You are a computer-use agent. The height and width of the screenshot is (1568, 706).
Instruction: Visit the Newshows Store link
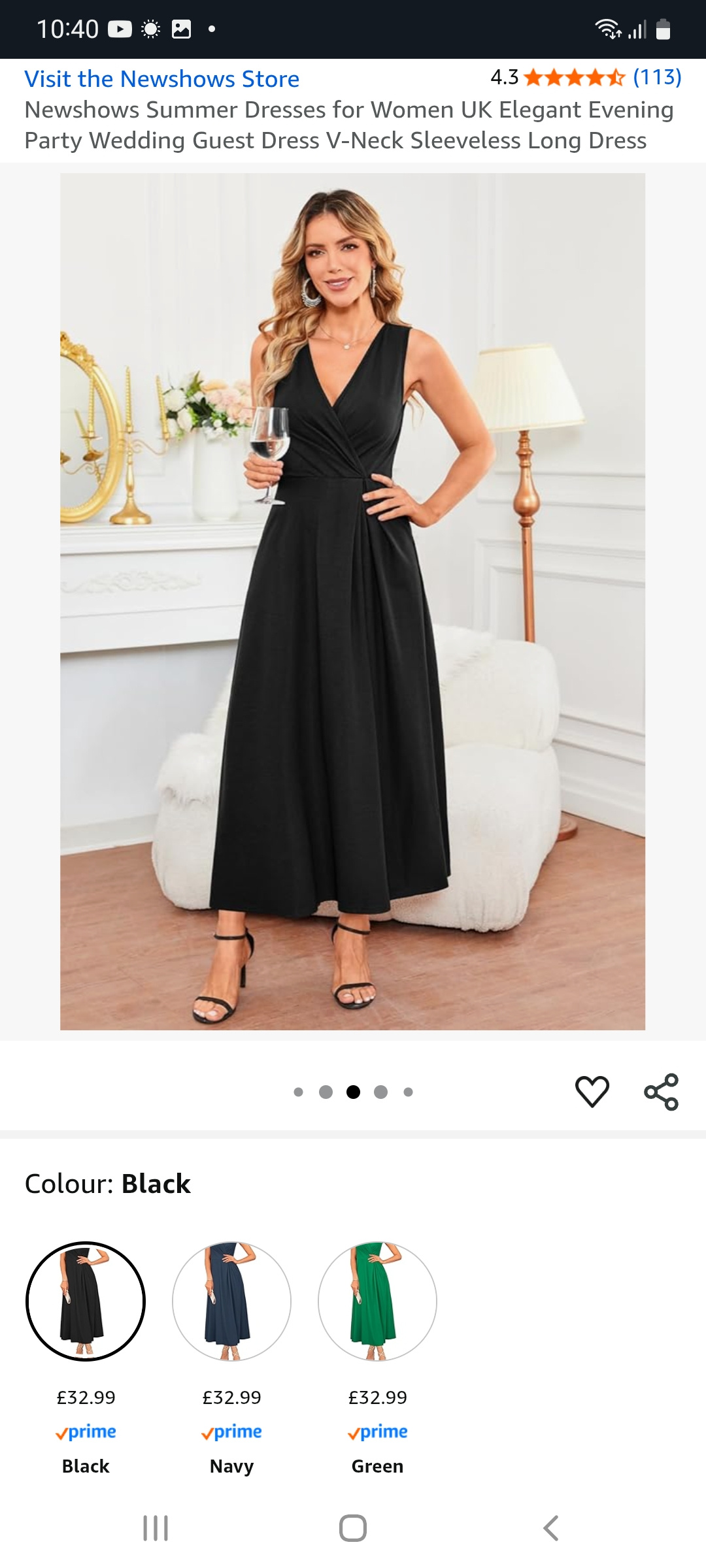coord(161,79)
